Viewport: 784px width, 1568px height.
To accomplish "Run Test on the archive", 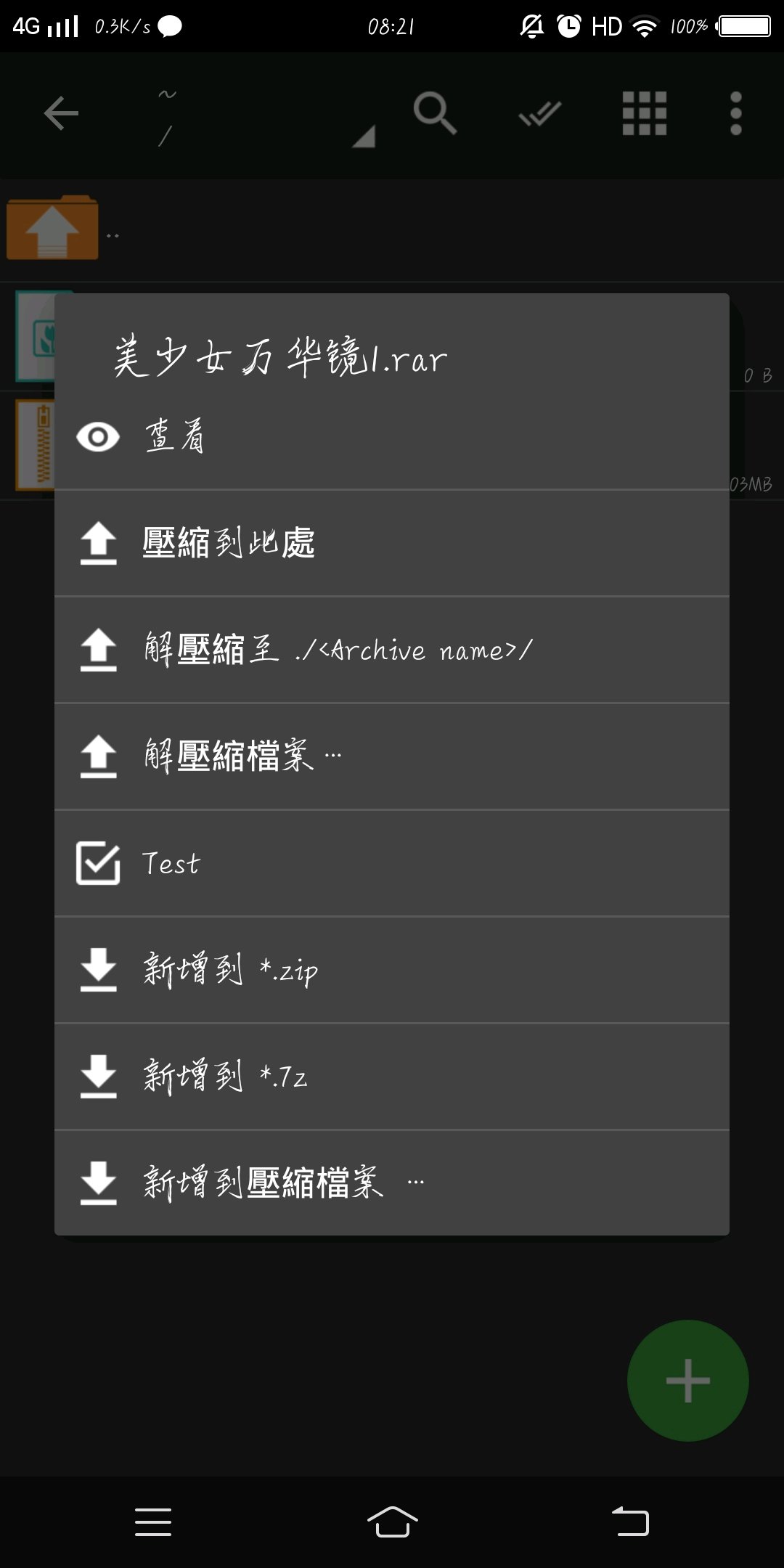I will [x=392, y=863].
